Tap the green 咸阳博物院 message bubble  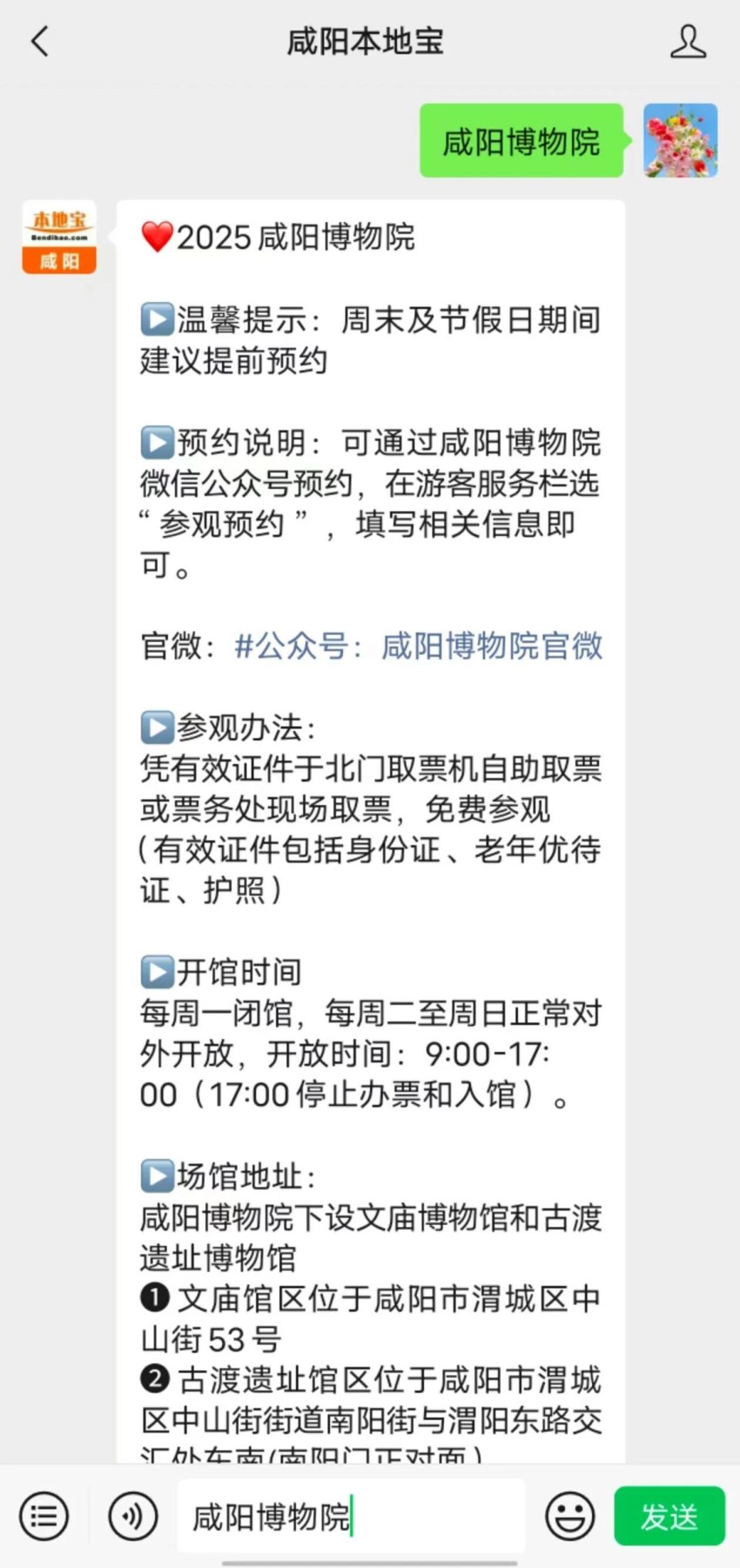520,141
